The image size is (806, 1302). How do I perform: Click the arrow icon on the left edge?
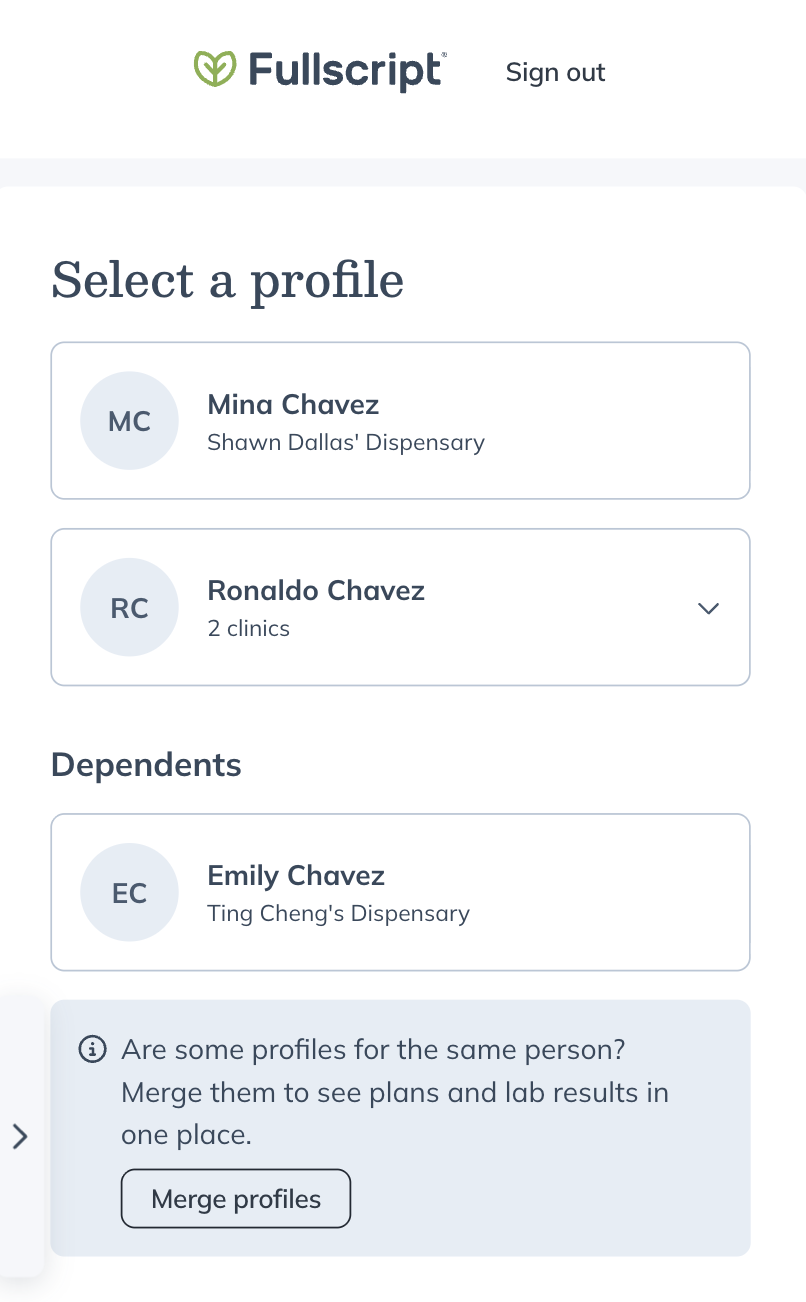[x=20, y=1136]
